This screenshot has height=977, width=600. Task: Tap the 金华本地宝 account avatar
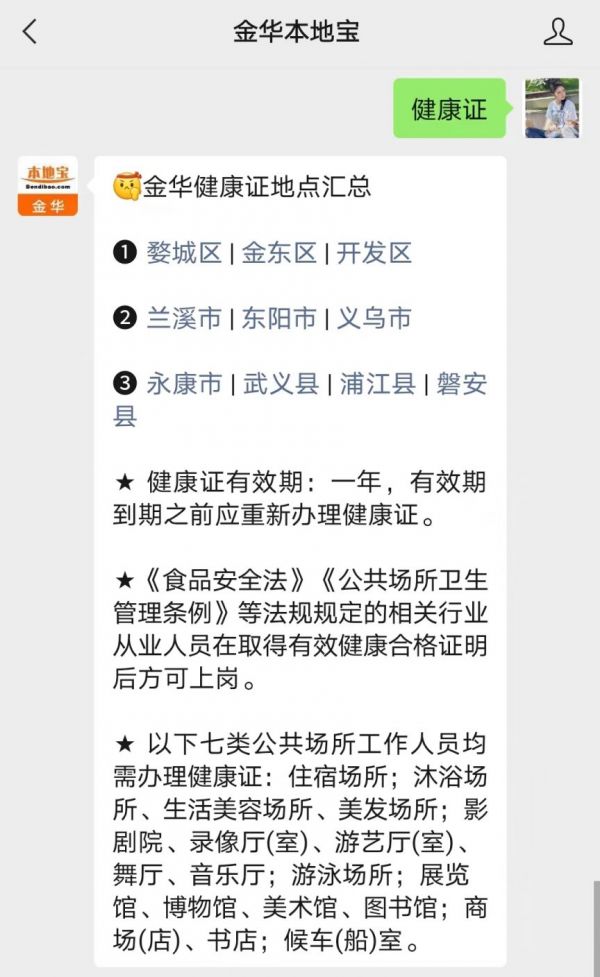pos(47,186)
